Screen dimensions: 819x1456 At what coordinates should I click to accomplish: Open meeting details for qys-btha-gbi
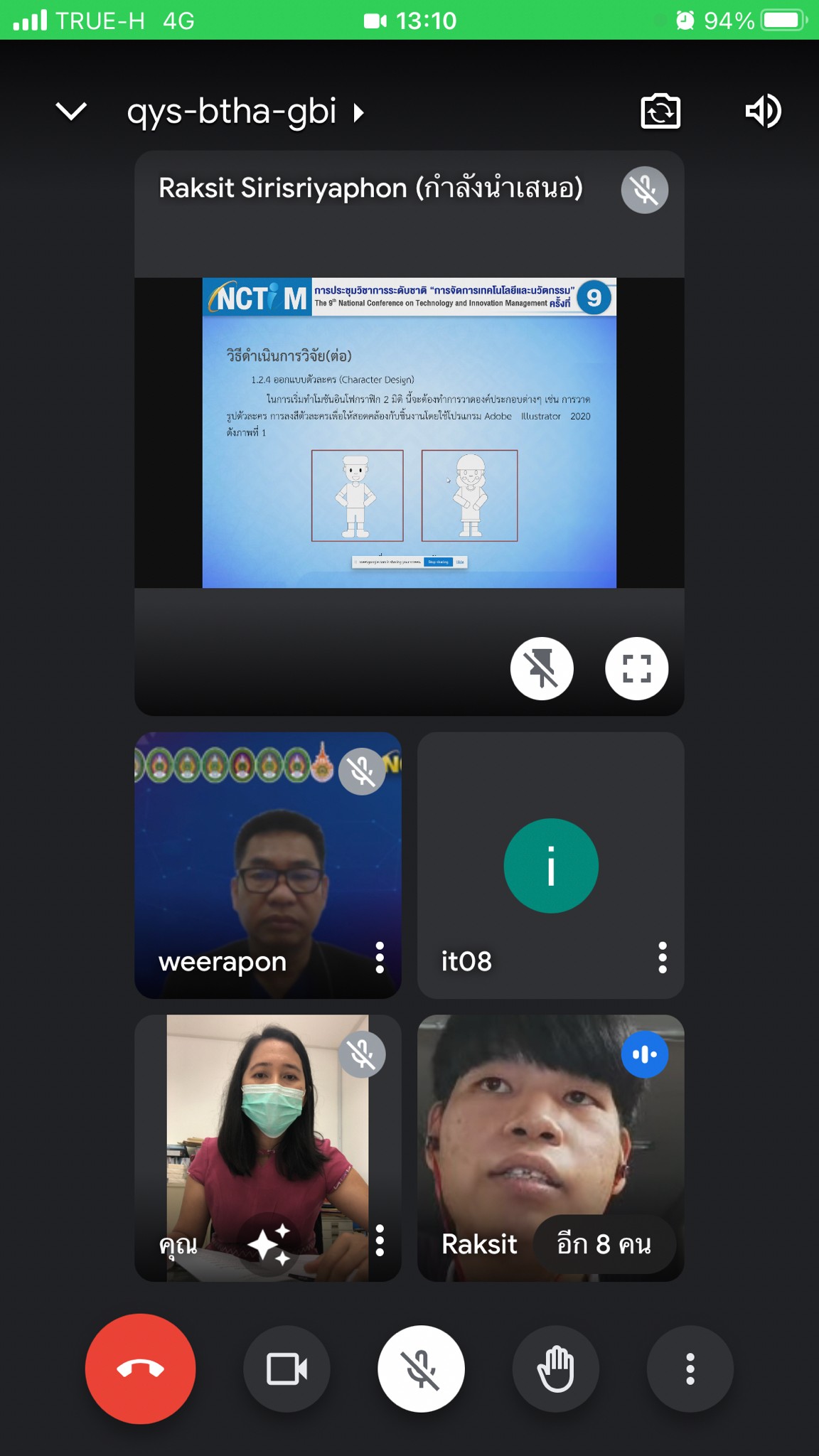[x=245, y=112]
